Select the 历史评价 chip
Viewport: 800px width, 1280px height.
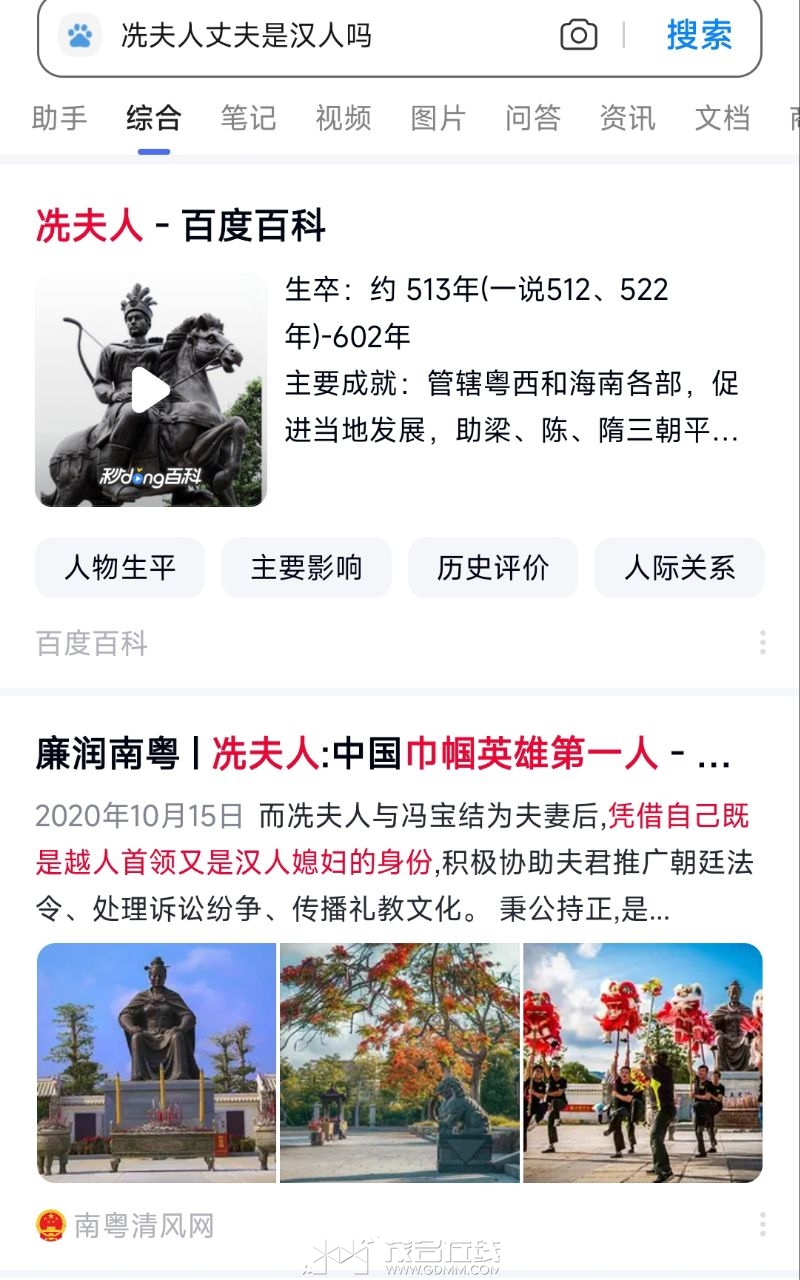point(493,568)
